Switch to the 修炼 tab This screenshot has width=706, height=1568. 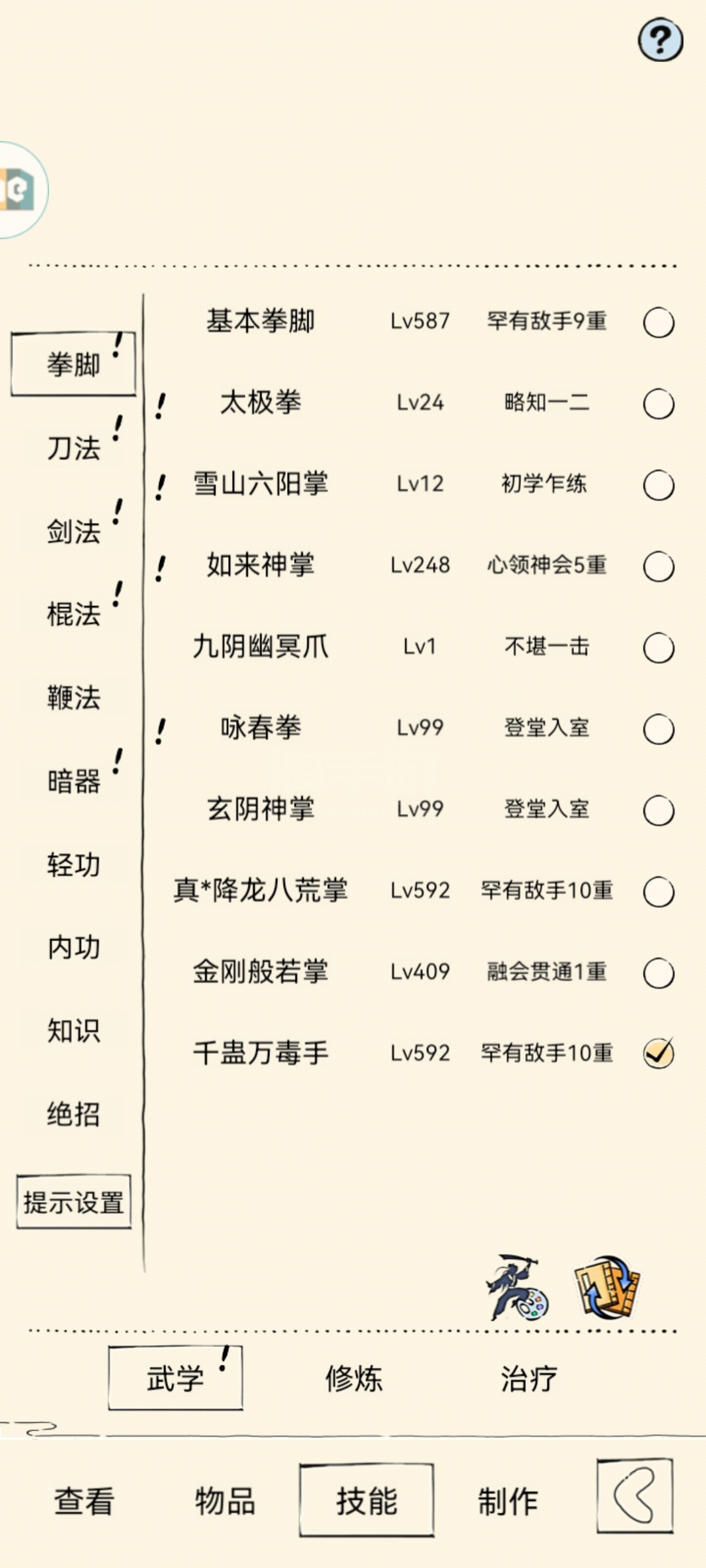pyautogui.click(x=354, y=1379)
